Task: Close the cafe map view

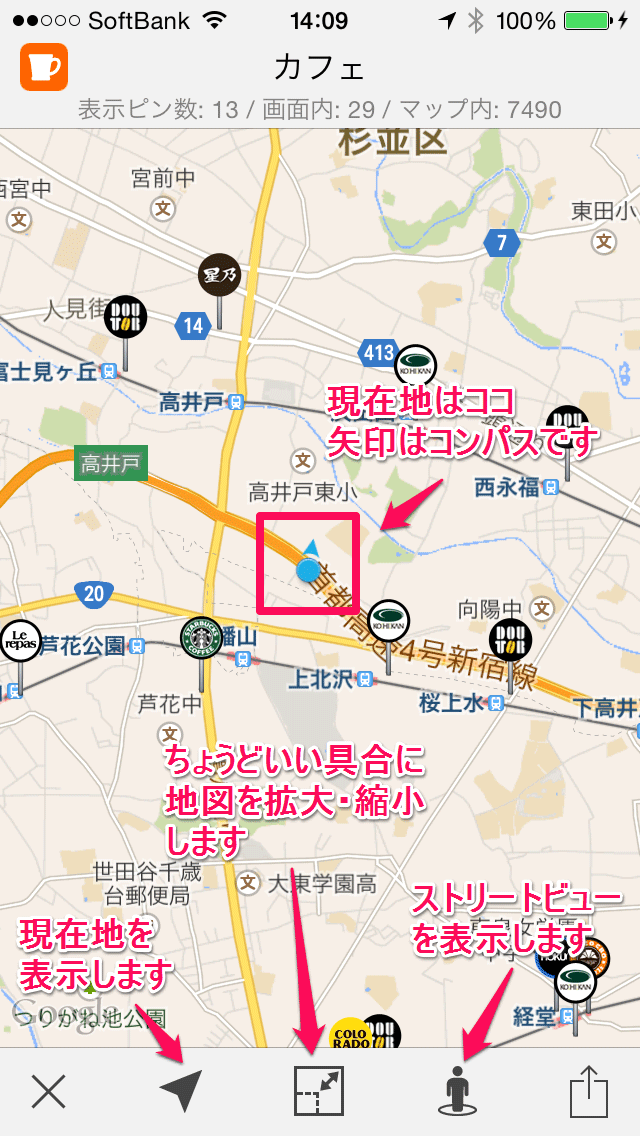Action: click(x=48, y=1092)
